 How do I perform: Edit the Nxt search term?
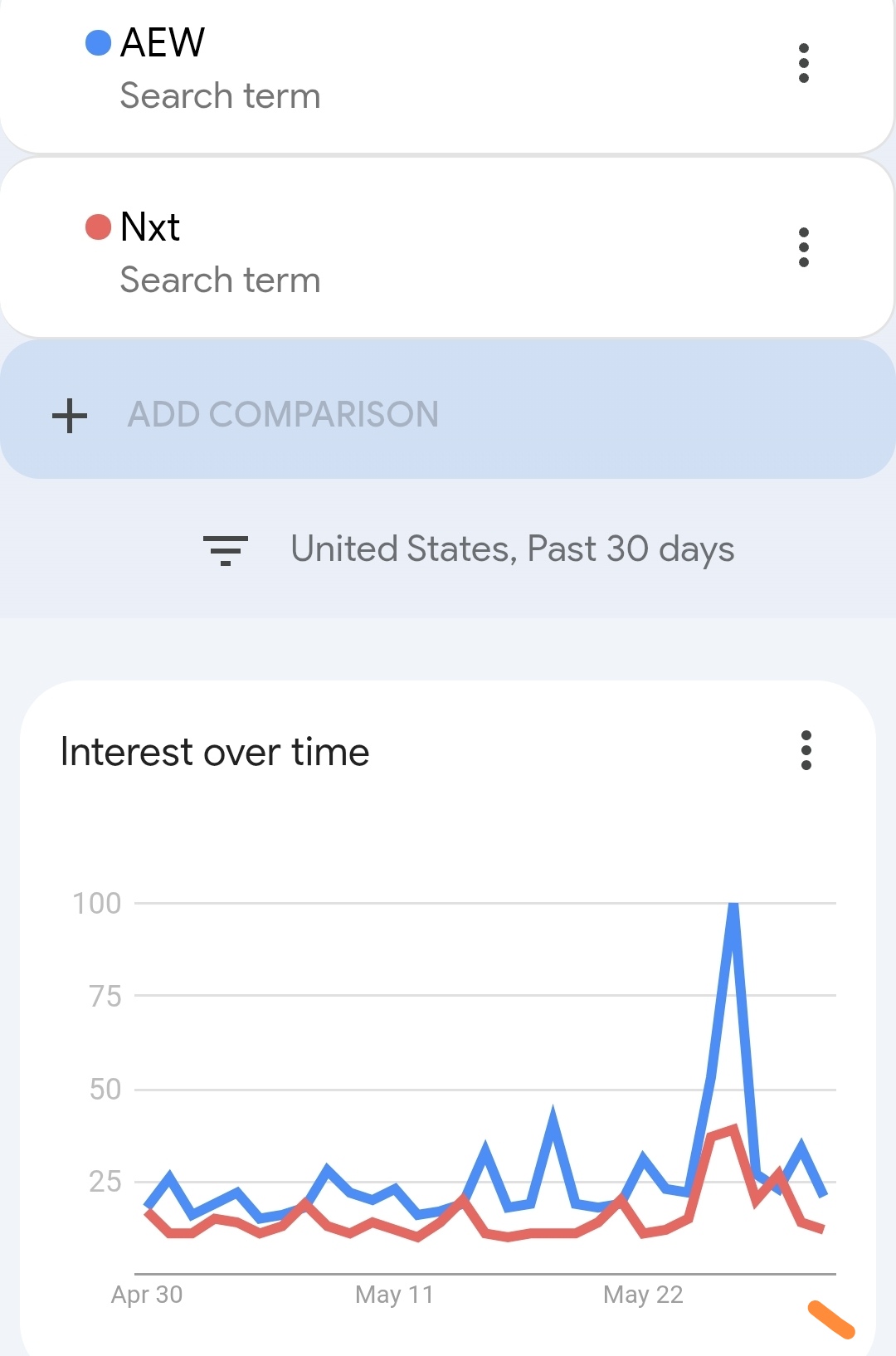tap(220, 252)
